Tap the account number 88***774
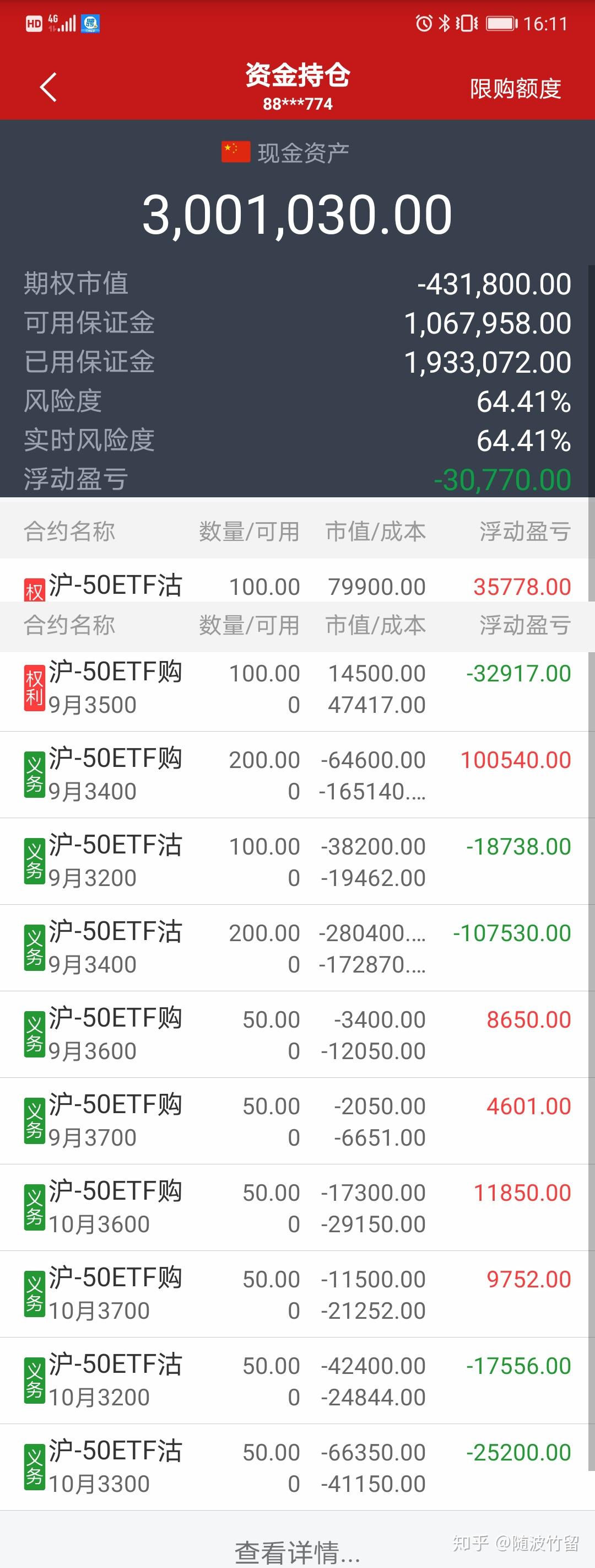This screenshot has height=1568, width=595. point(297,105)
